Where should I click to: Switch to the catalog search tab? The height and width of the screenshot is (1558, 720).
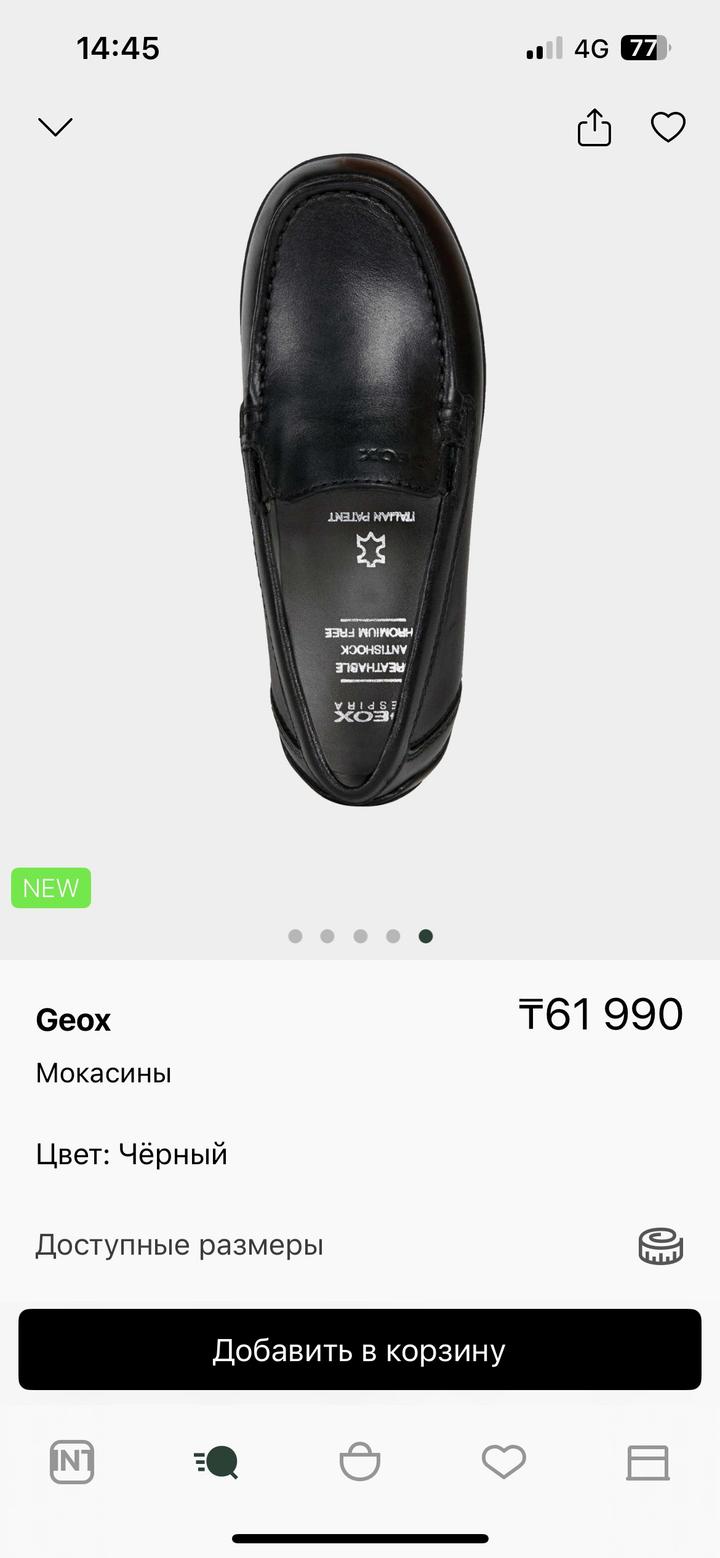pyautogui.click(x=216, y=1463)
